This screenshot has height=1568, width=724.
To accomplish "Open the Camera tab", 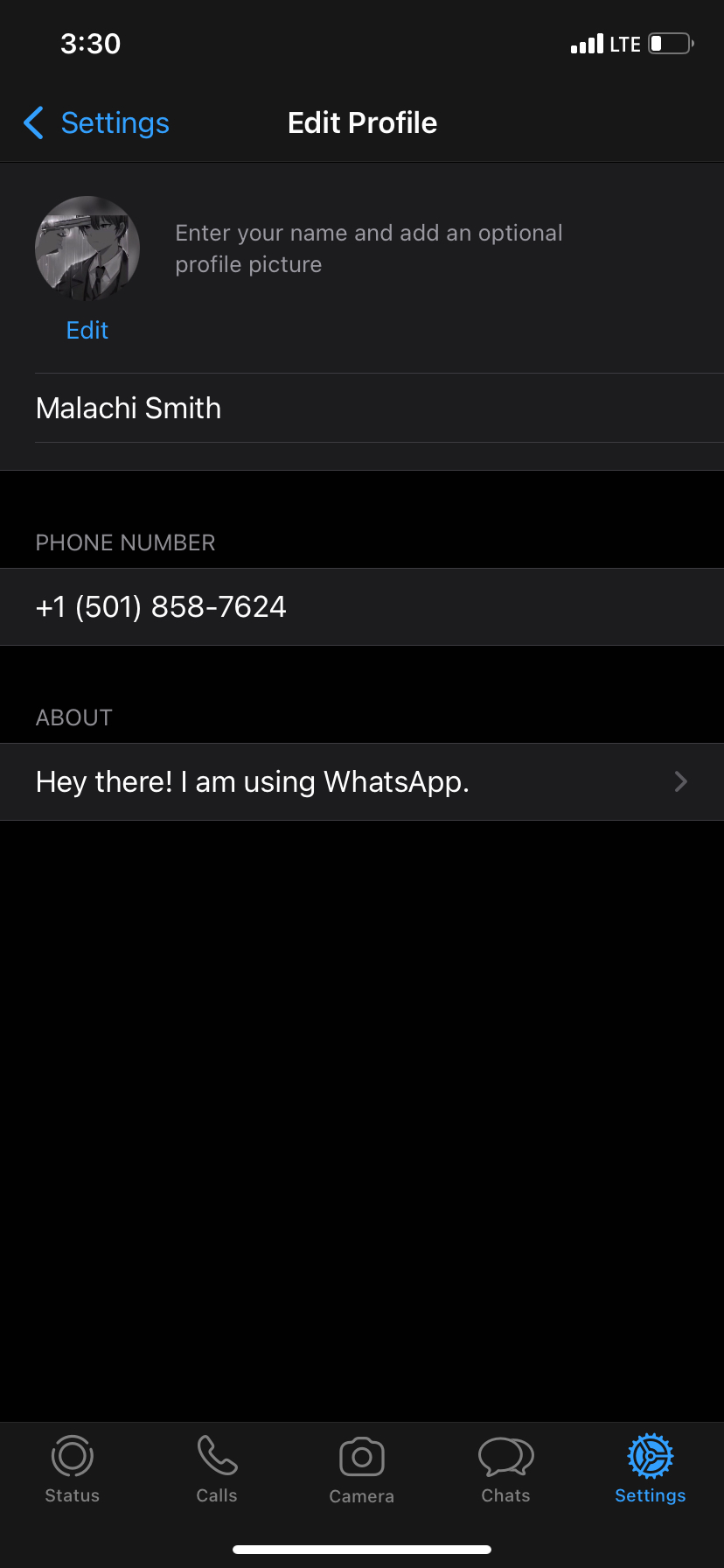I will click(361, 1469).
